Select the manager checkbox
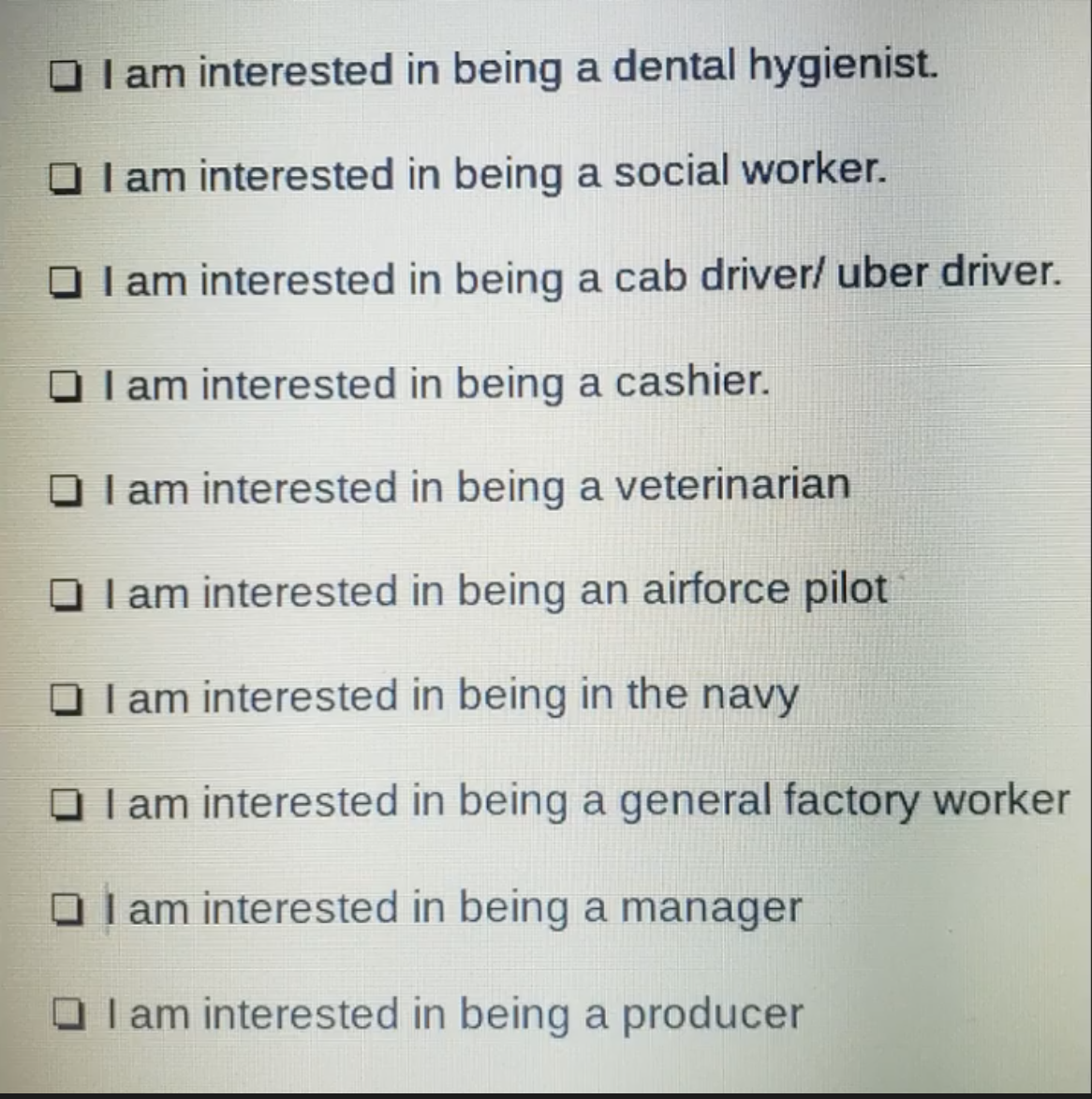The height and width of the screenshot is (1099, 1092). (x=65, y=909)
